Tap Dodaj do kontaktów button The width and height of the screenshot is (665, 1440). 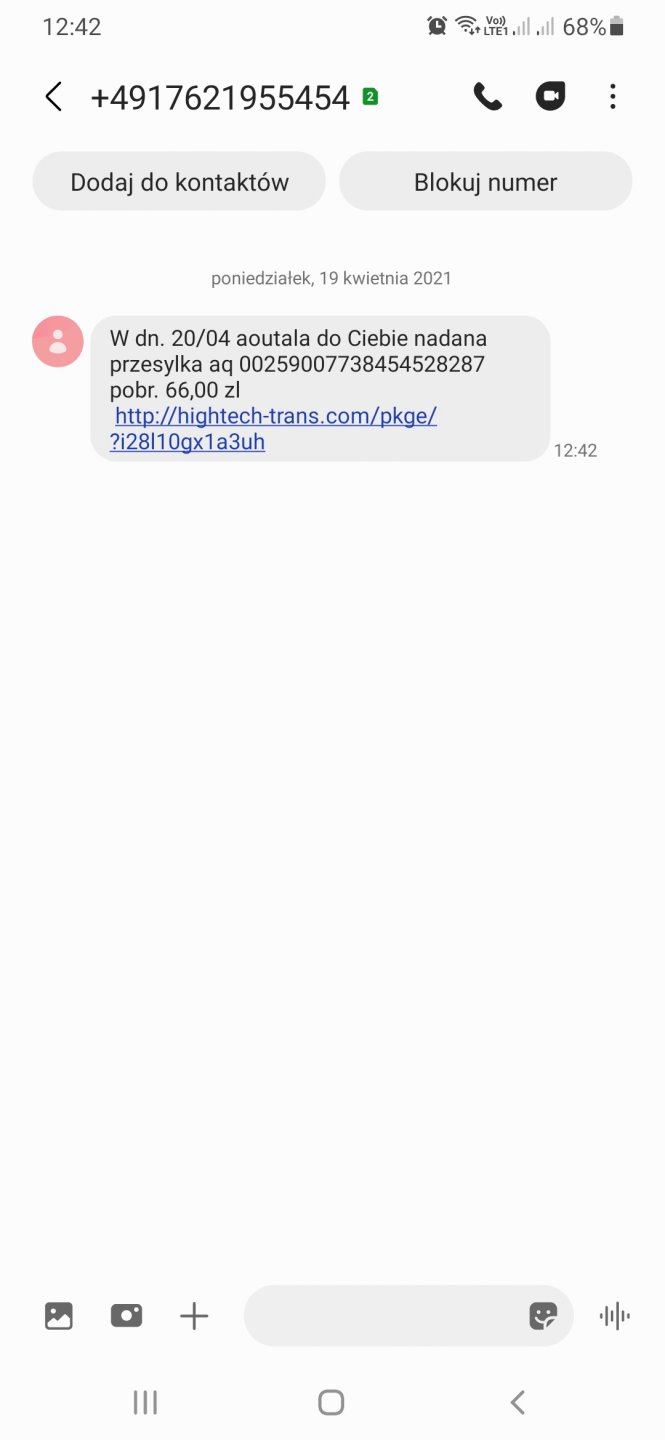click(179, 182)
